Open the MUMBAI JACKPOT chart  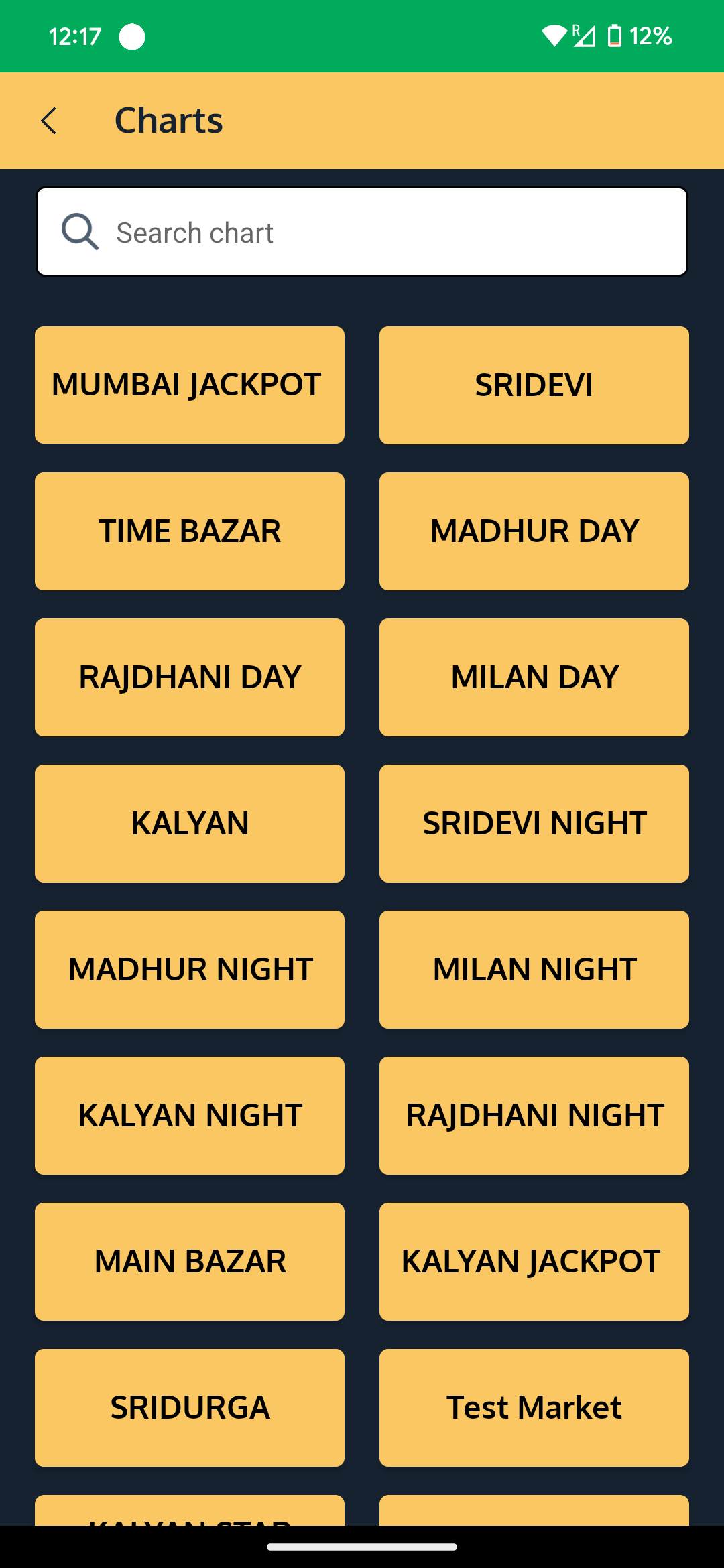(x=190, y=385)
